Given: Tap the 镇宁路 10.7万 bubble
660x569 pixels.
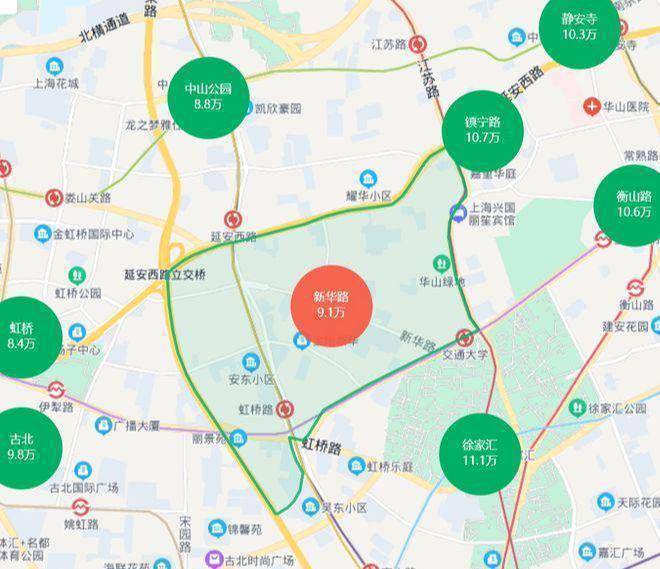Looking at the screenshot, I should (x=482, y=130).
